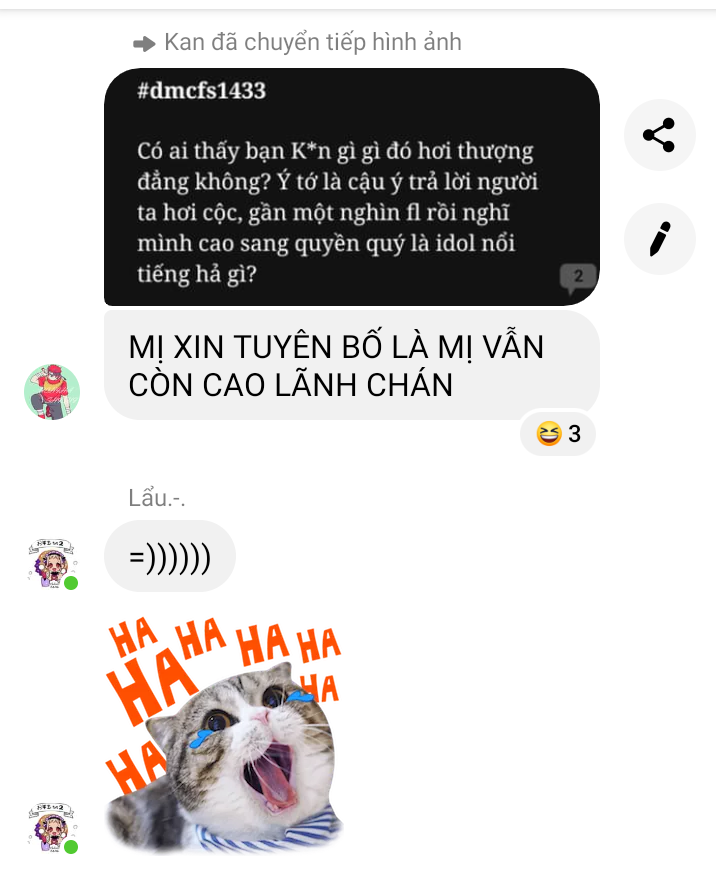Screen dimensions: 716x873
Task: Open the laughing cat sticker
Action: (x=225, y=734)
